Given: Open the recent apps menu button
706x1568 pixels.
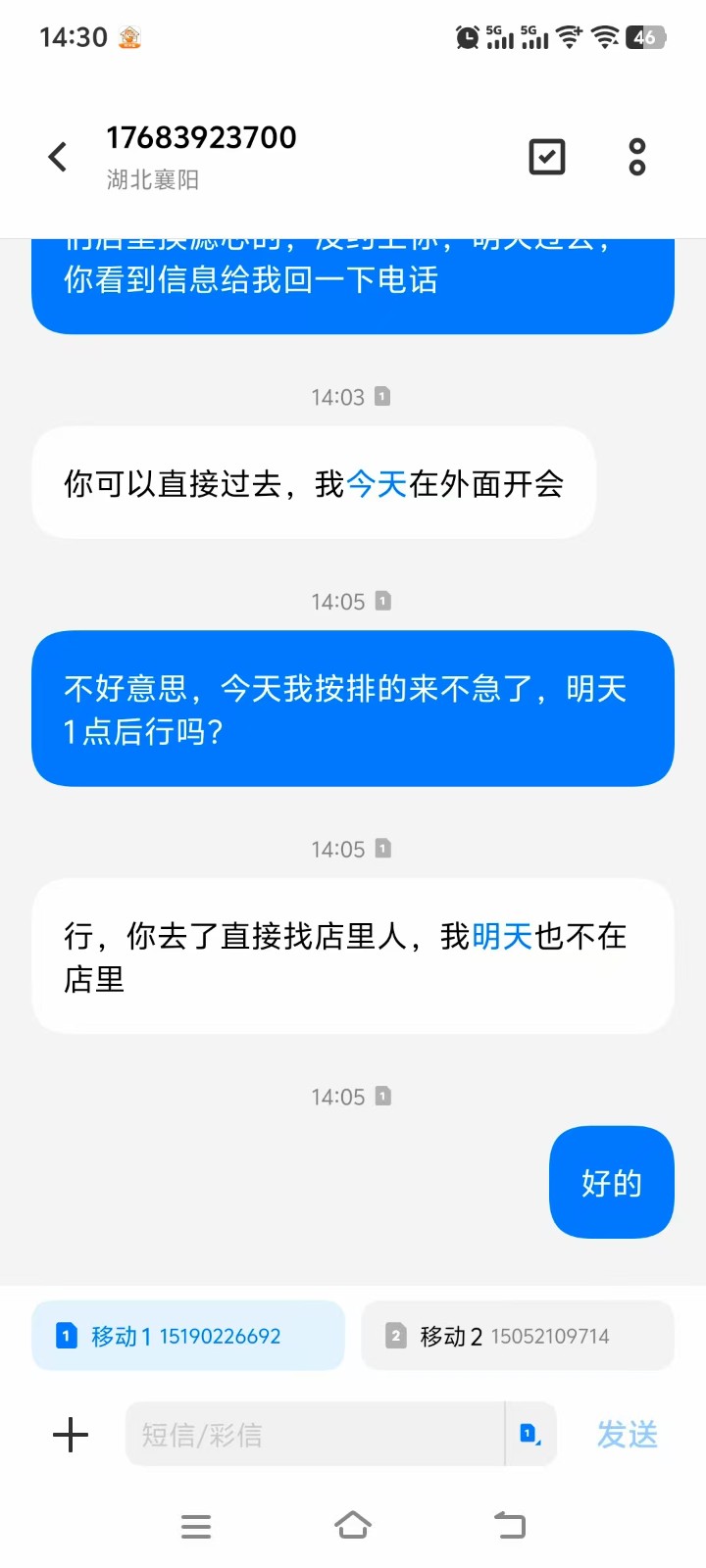Looking at the screenshot, I should (196, 1526).
